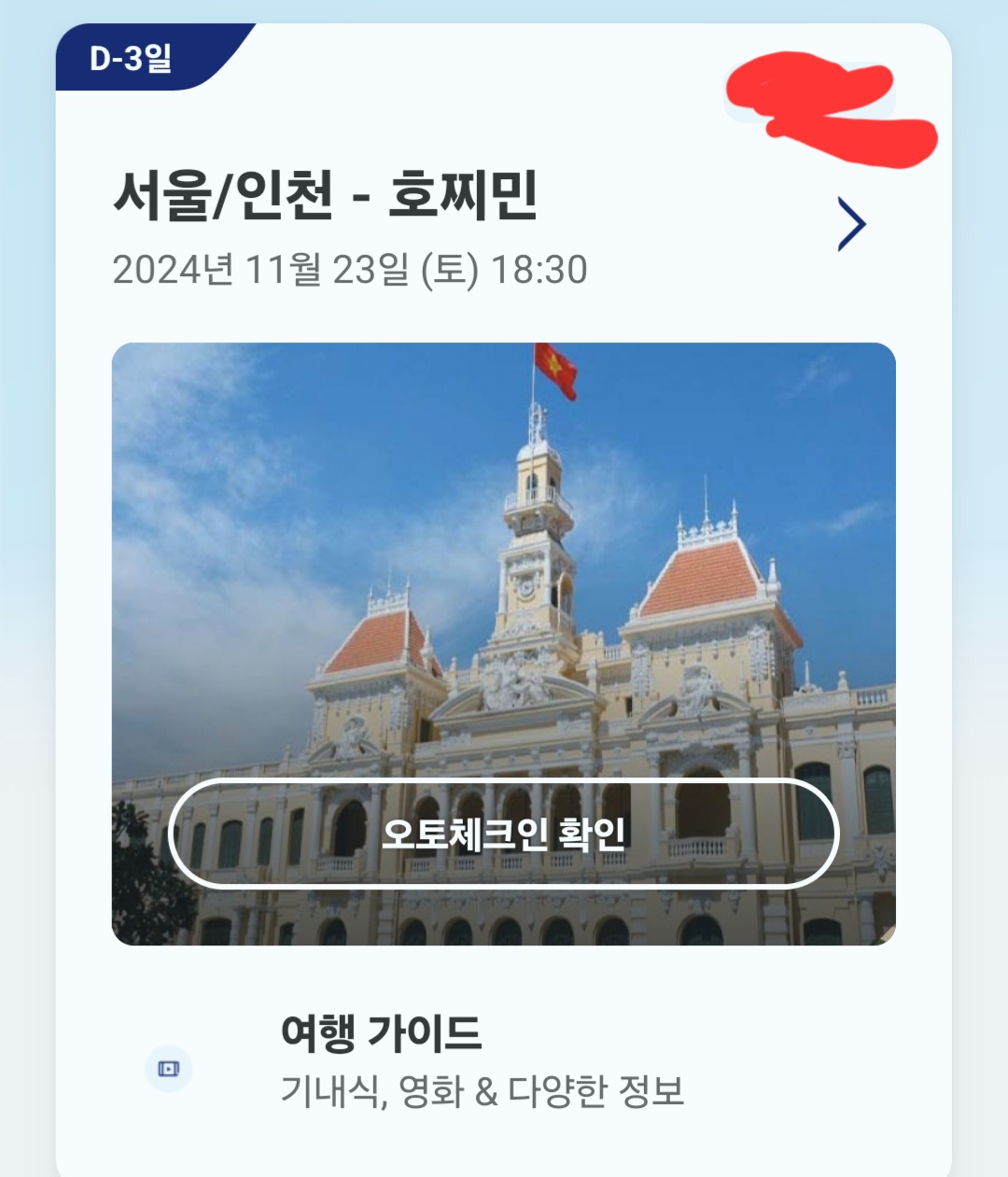The width and height of the screenshot is (1008, 1177).
Task: Tap the 오토체크인 확인 button
Action: tap(503, 833)
